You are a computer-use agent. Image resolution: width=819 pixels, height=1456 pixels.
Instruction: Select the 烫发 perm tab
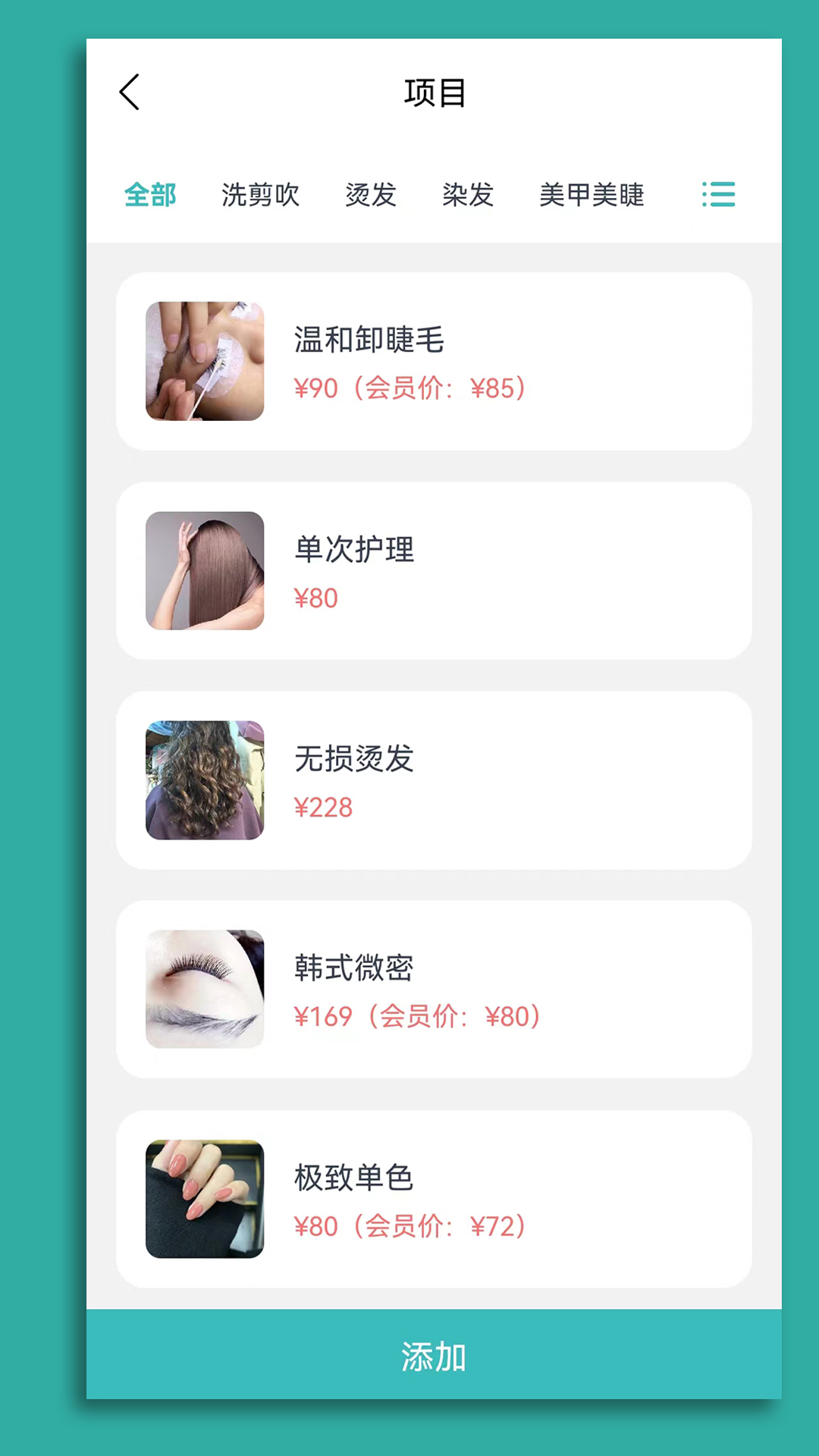coord(371,196)
